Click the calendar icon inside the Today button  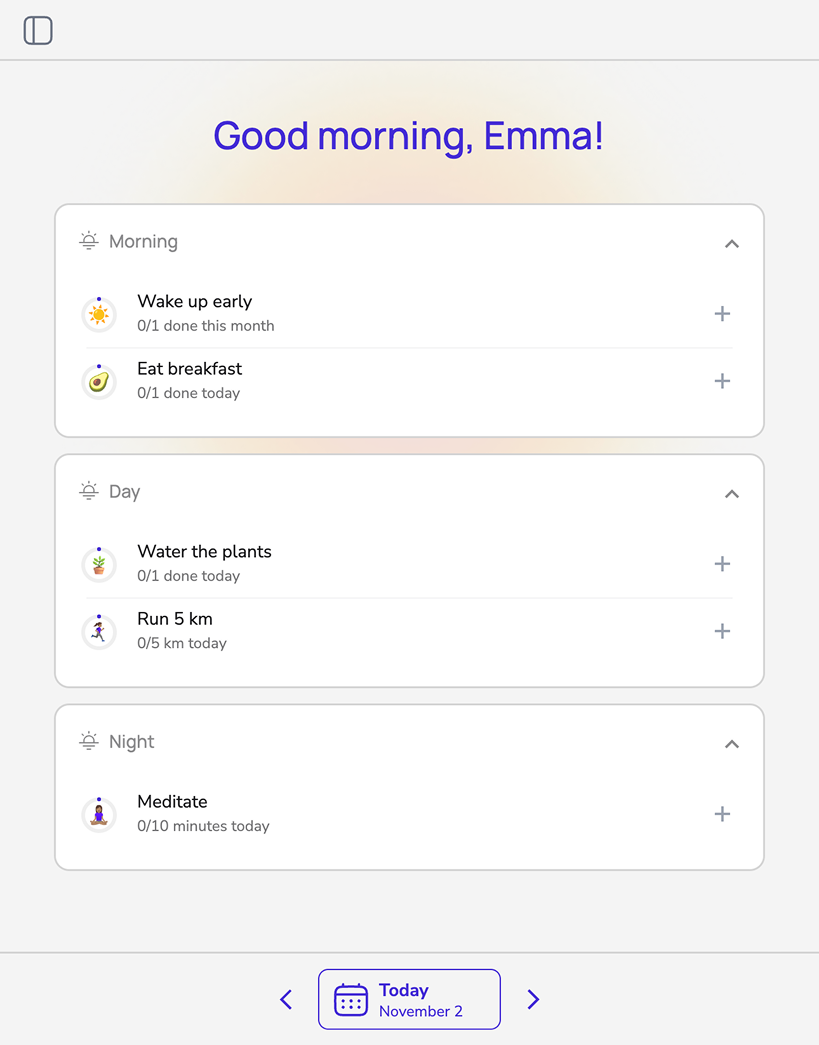click(350, 998)
